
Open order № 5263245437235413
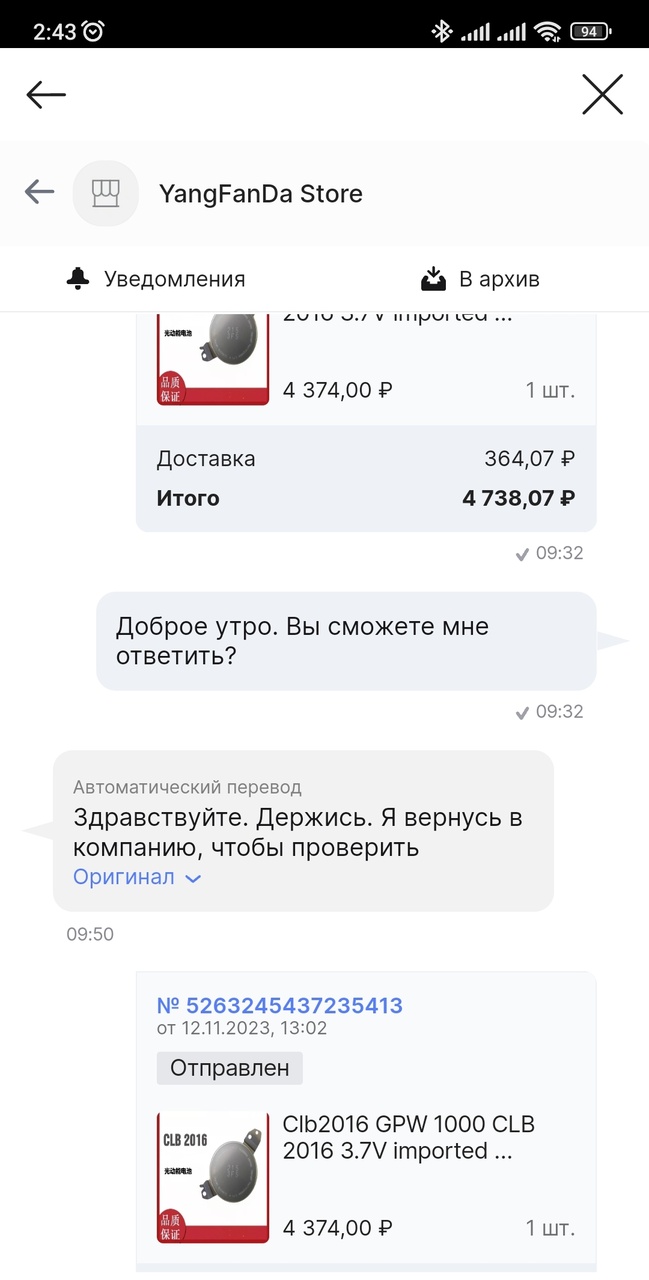click(x=279, y=1005)
